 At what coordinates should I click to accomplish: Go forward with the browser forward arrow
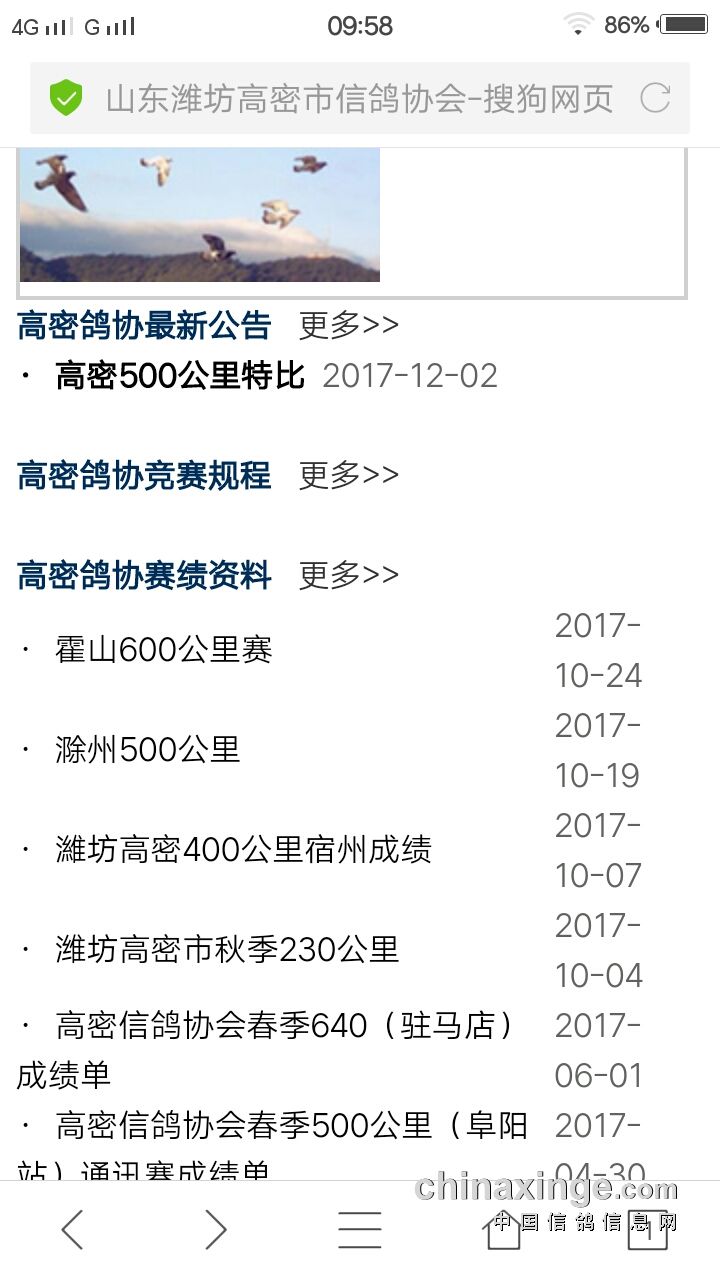(x=216, y=1229)
